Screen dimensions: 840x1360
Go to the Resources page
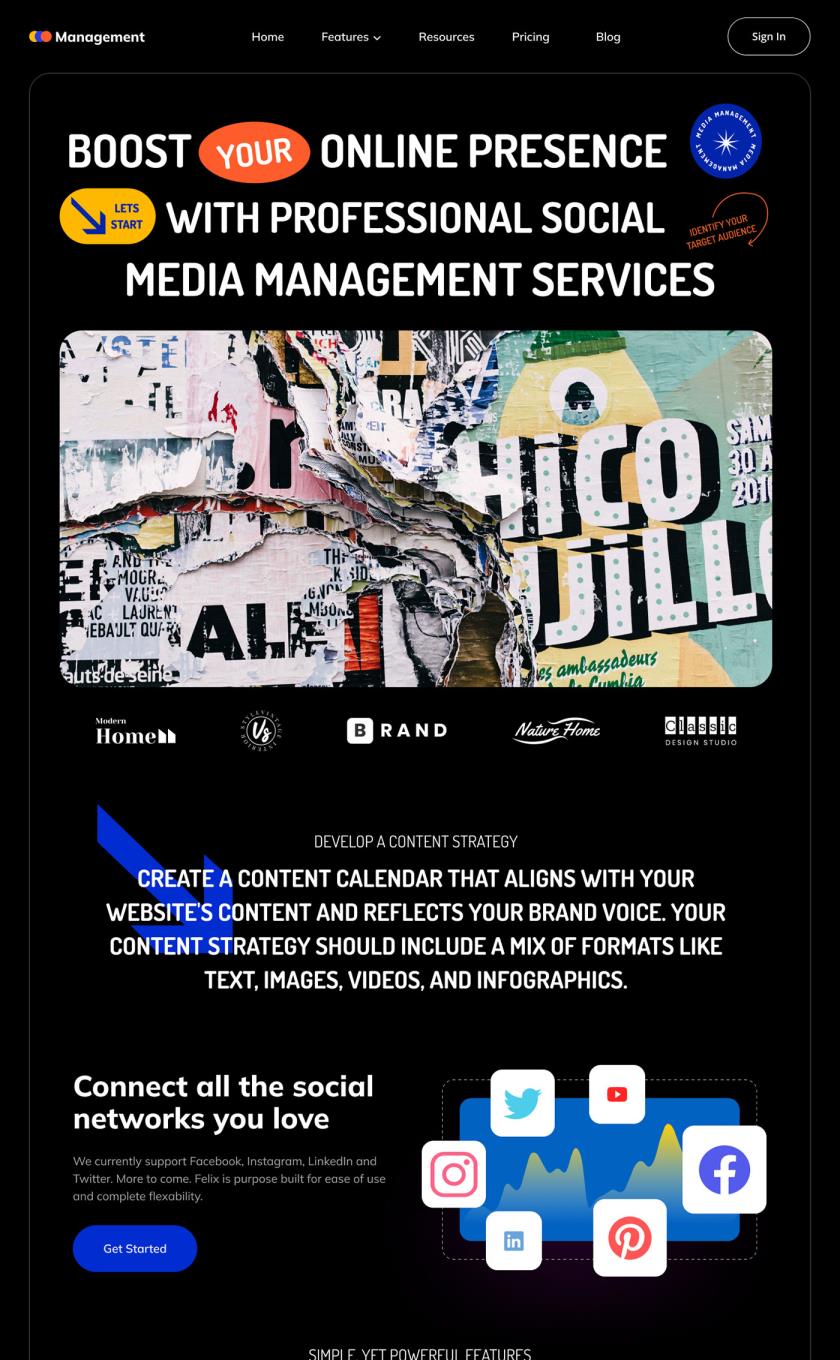[446, 37]
